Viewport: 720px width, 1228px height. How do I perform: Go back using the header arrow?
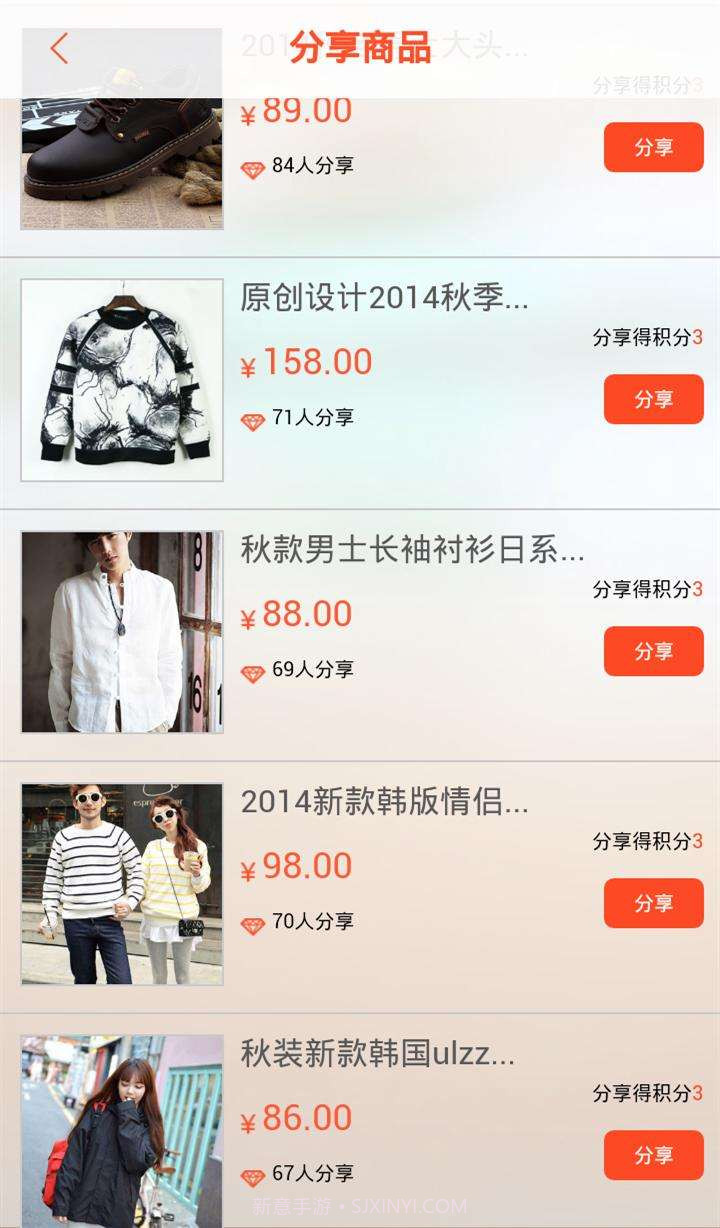click(x=60, y=48)
